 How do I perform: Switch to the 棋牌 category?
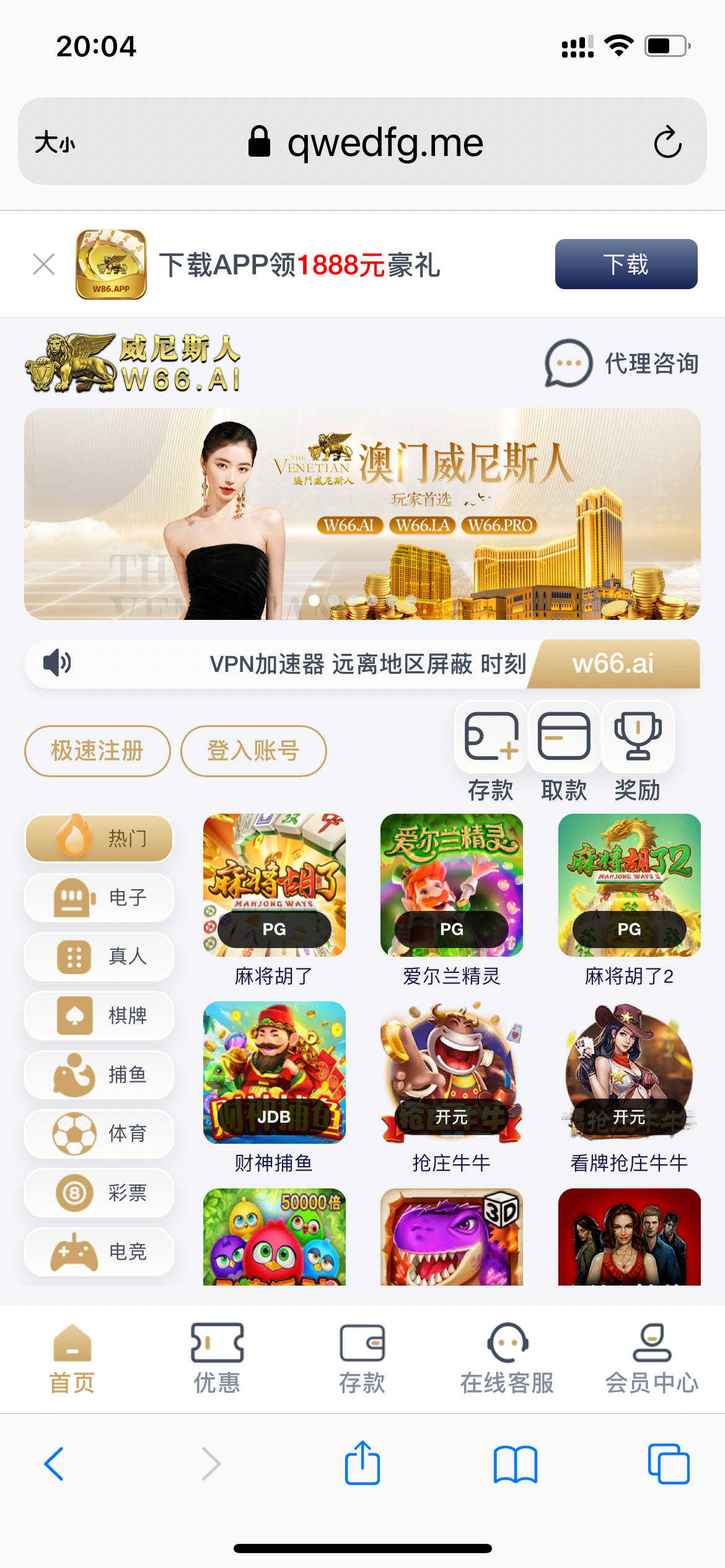(99, 1015)
